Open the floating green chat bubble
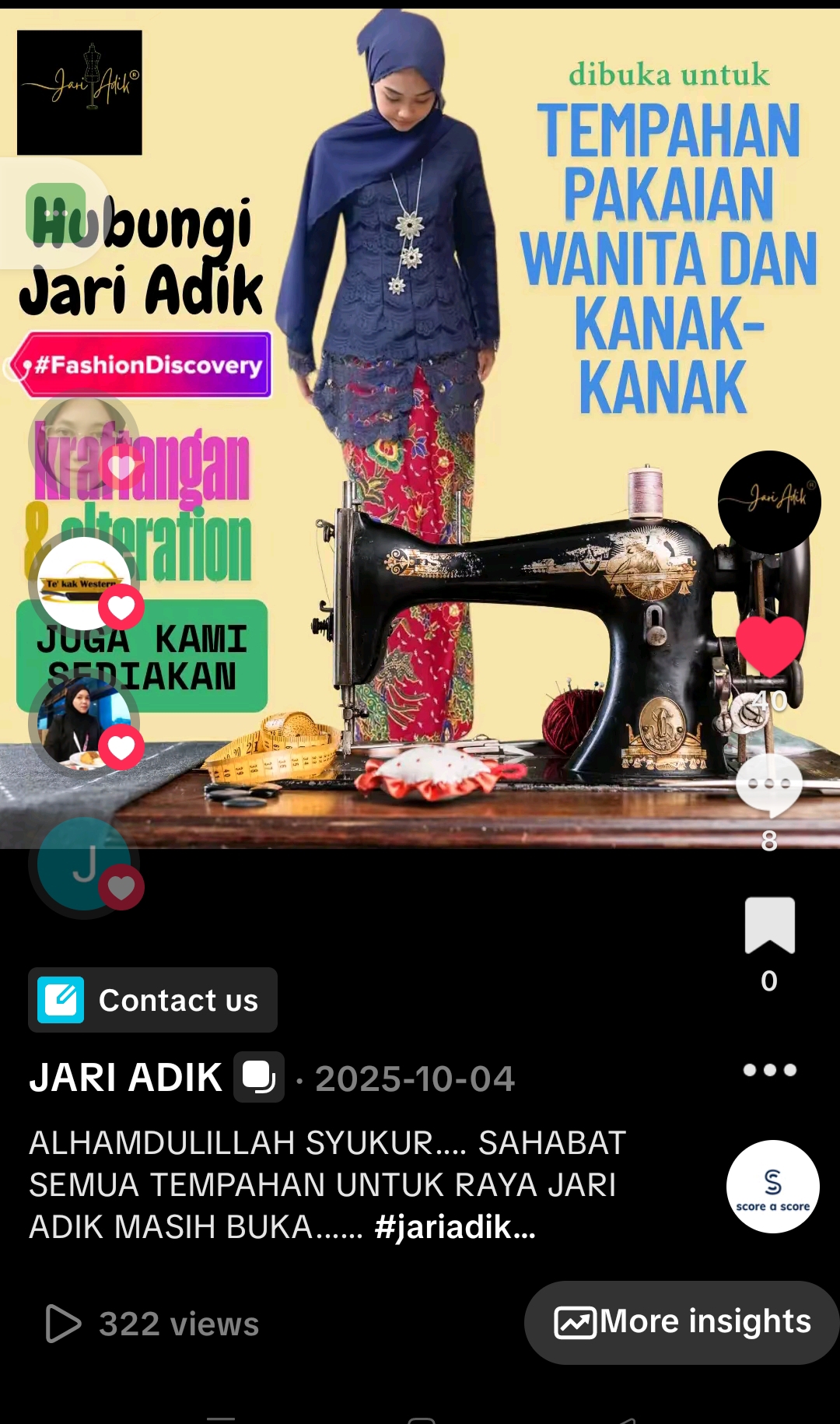 (54, 213)
